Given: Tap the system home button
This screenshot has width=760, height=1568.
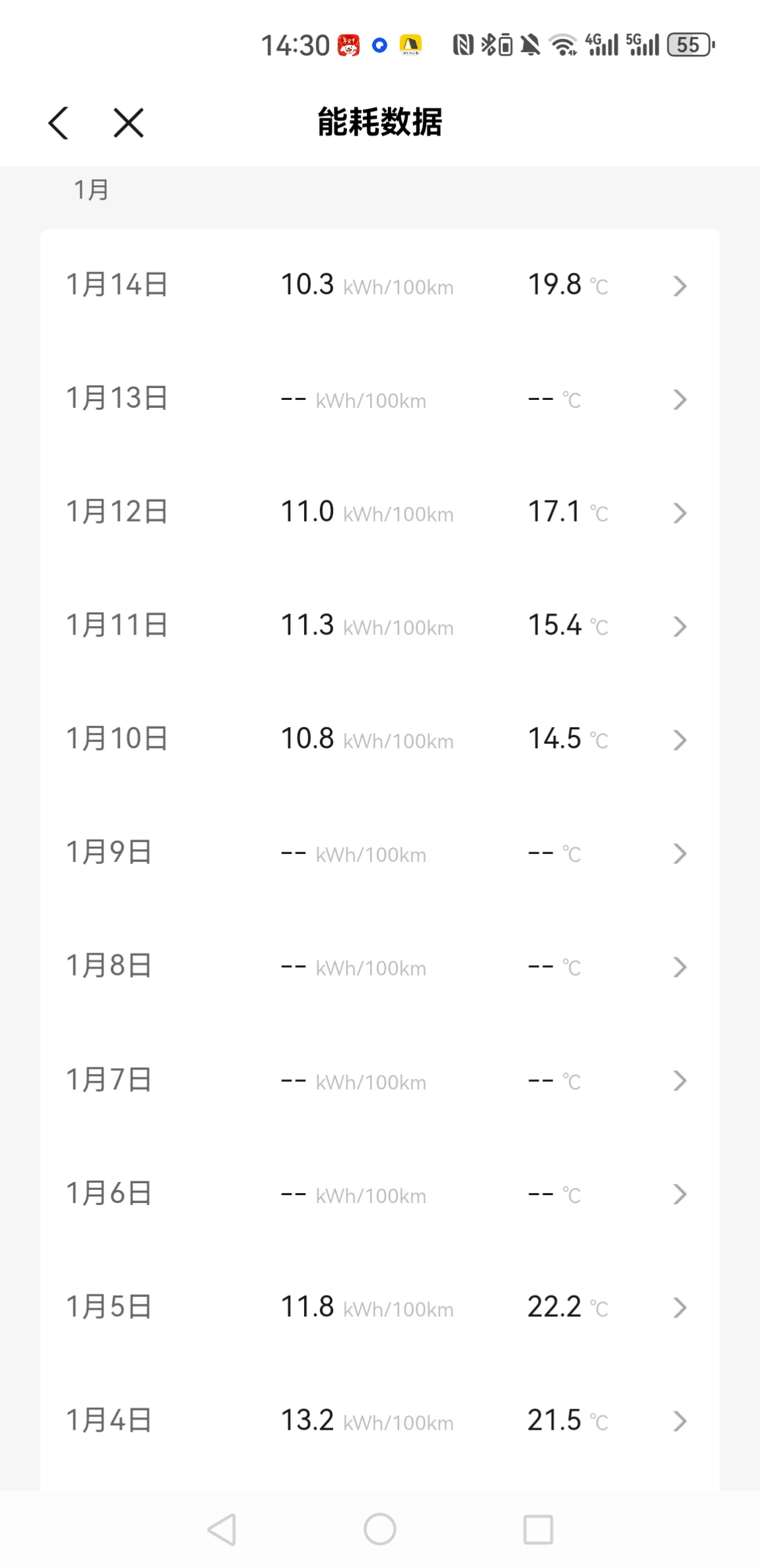Looking at the screenshot, I should 380,1529.
